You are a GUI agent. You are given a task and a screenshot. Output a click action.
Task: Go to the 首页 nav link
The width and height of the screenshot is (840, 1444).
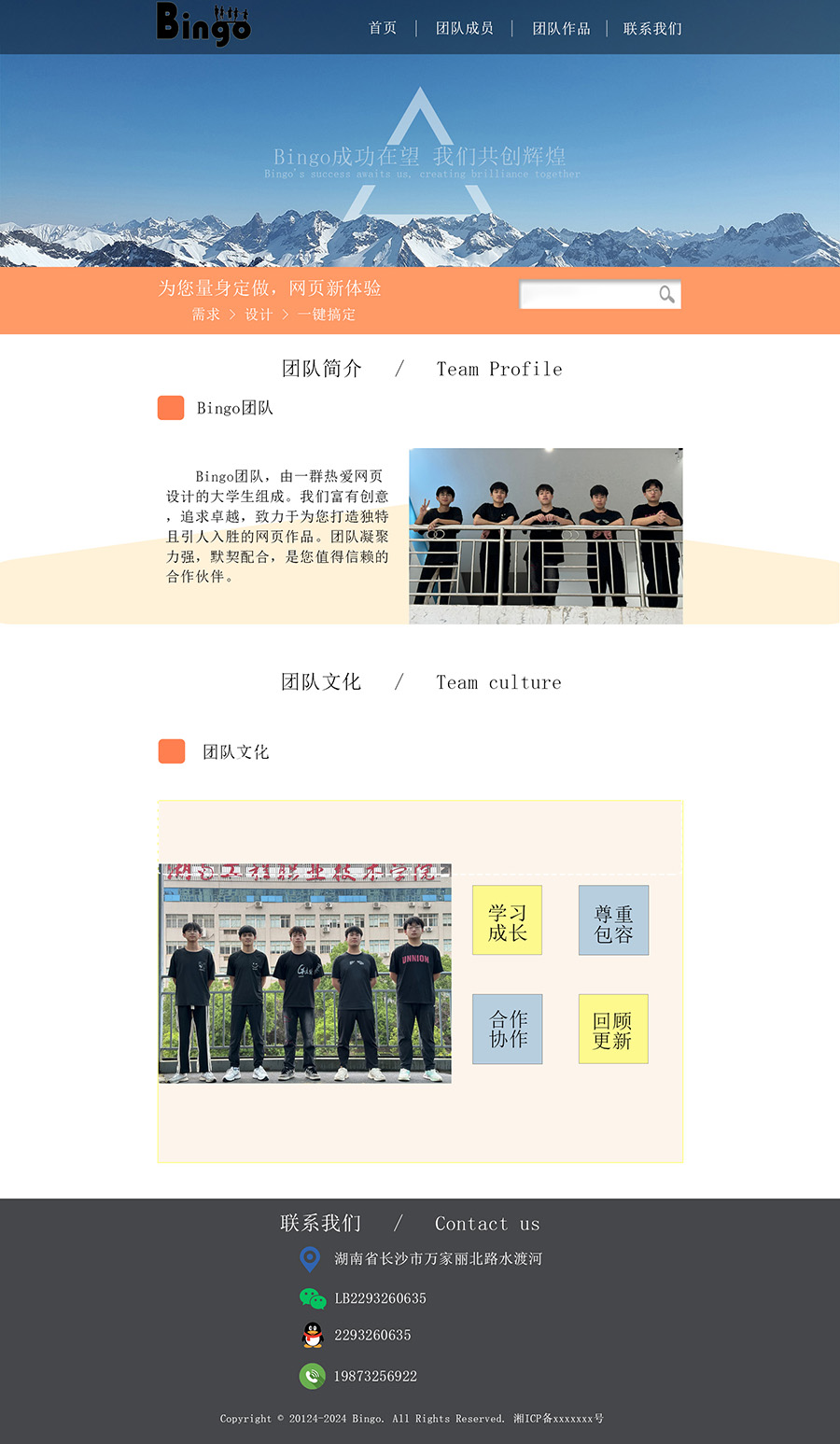(383, 28)
